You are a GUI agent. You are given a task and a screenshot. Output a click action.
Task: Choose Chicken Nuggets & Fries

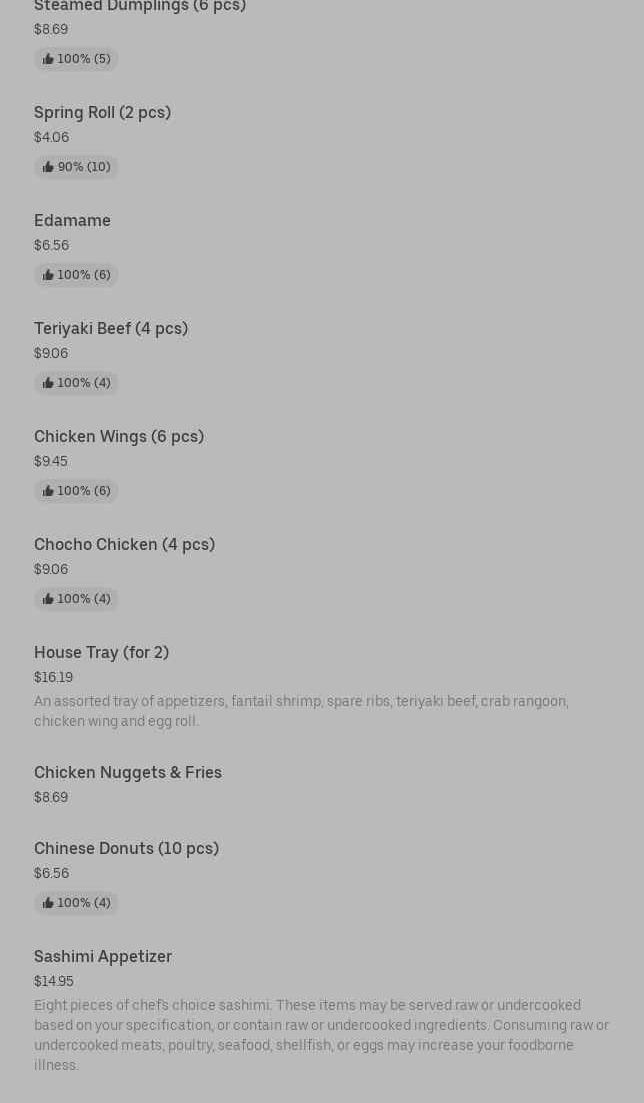click(128, 773)
